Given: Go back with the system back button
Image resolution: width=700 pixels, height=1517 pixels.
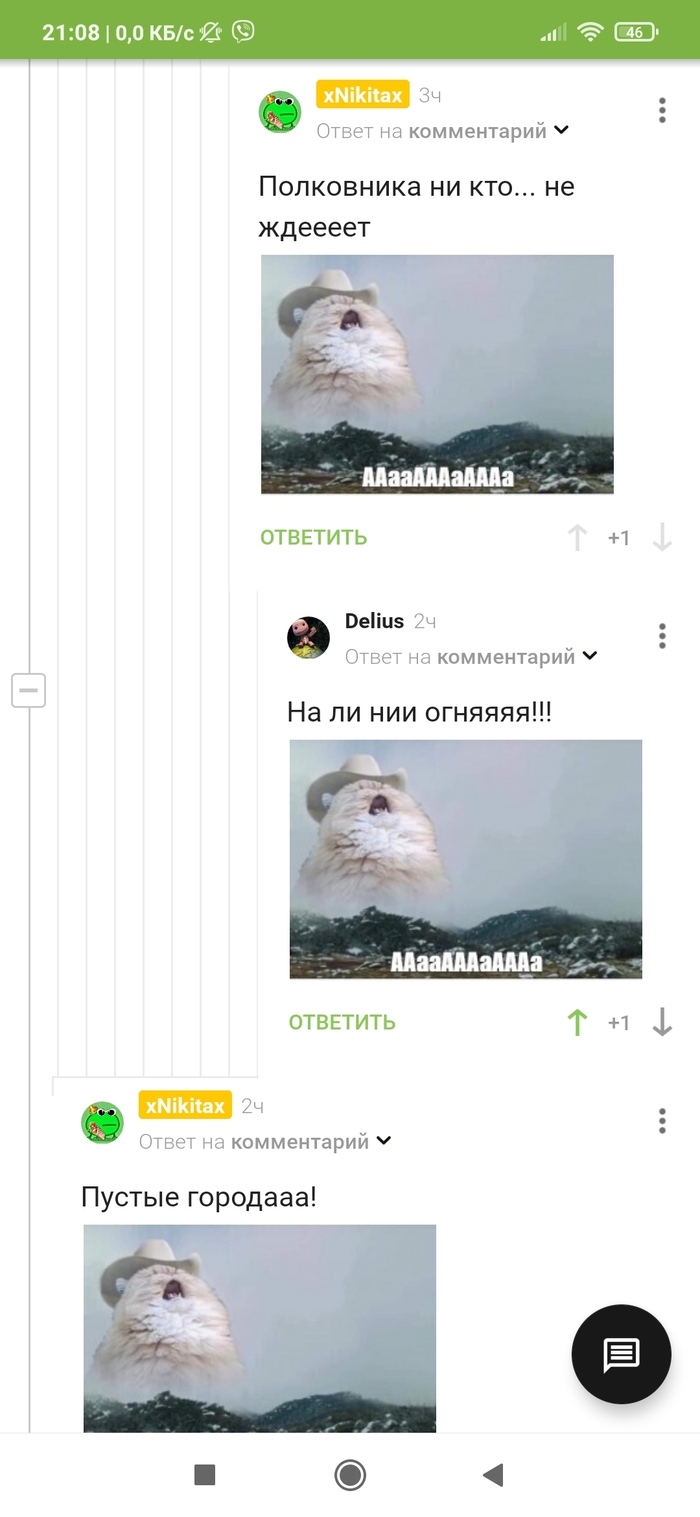Looking at the screenshot, I should tap(492, 1475).
